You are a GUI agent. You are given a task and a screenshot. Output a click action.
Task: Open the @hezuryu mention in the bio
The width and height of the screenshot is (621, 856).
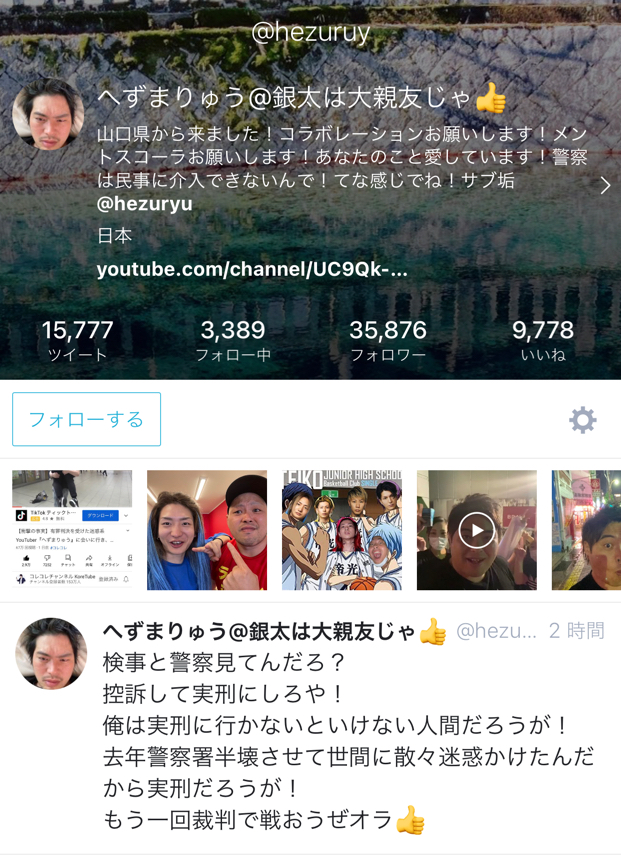(145, 204)
